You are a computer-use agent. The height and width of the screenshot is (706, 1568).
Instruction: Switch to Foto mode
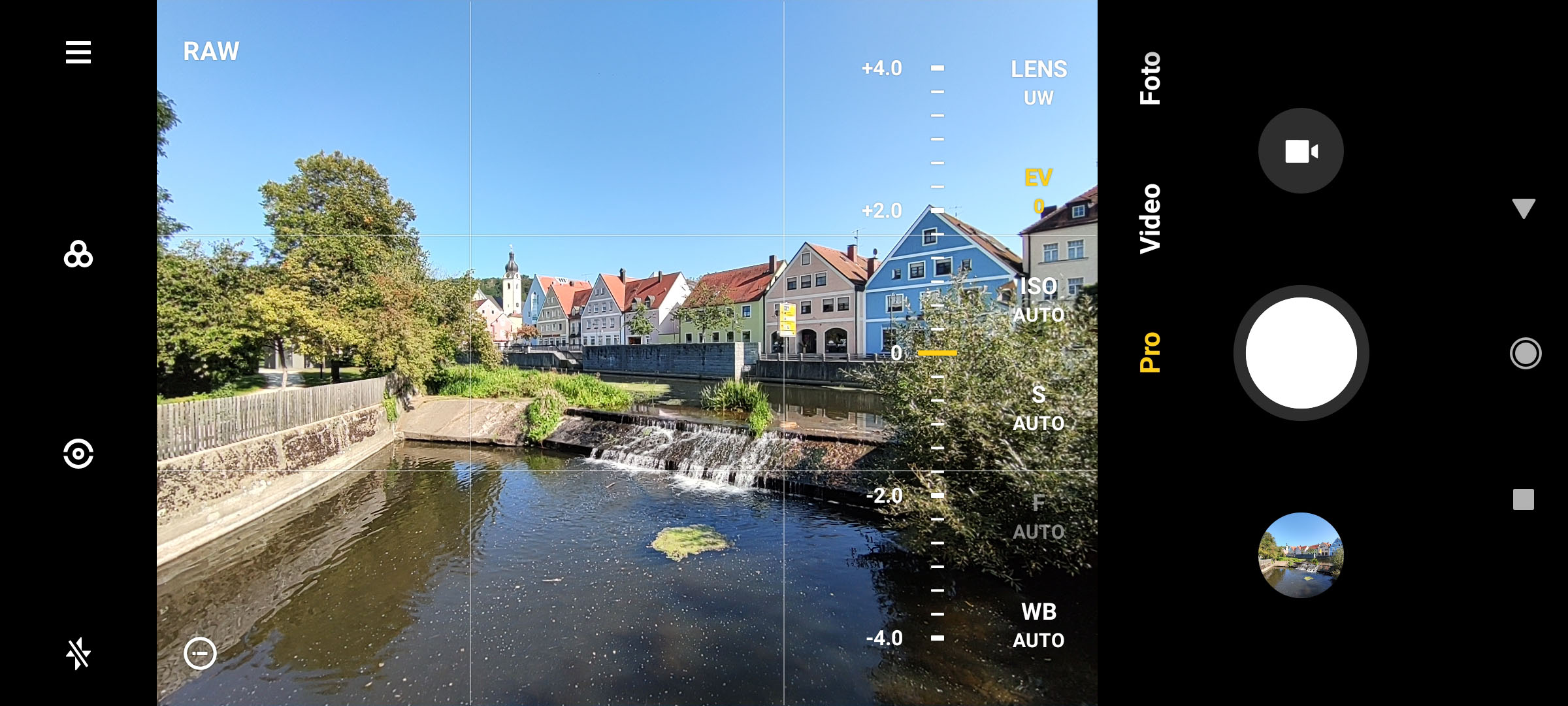[1150, 78]
